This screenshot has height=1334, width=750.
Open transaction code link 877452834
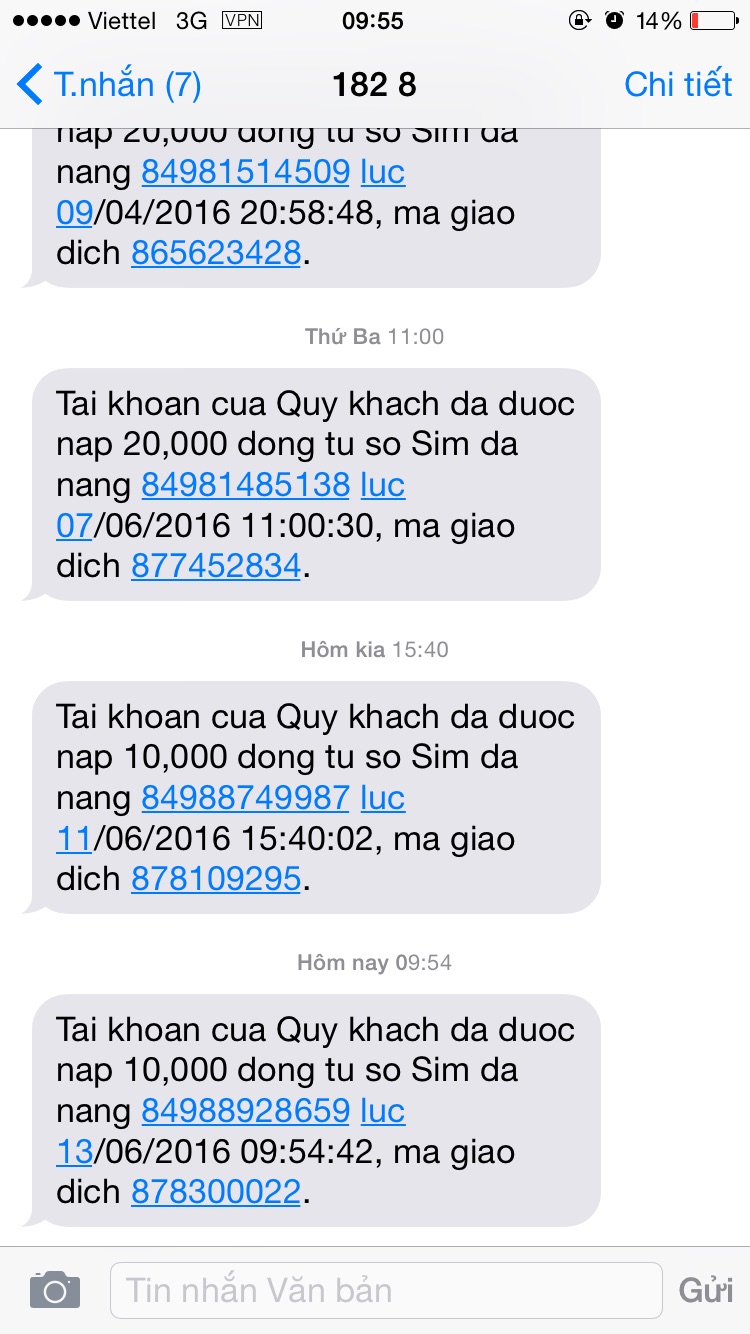pyautogui.click(x=216, y=567)
